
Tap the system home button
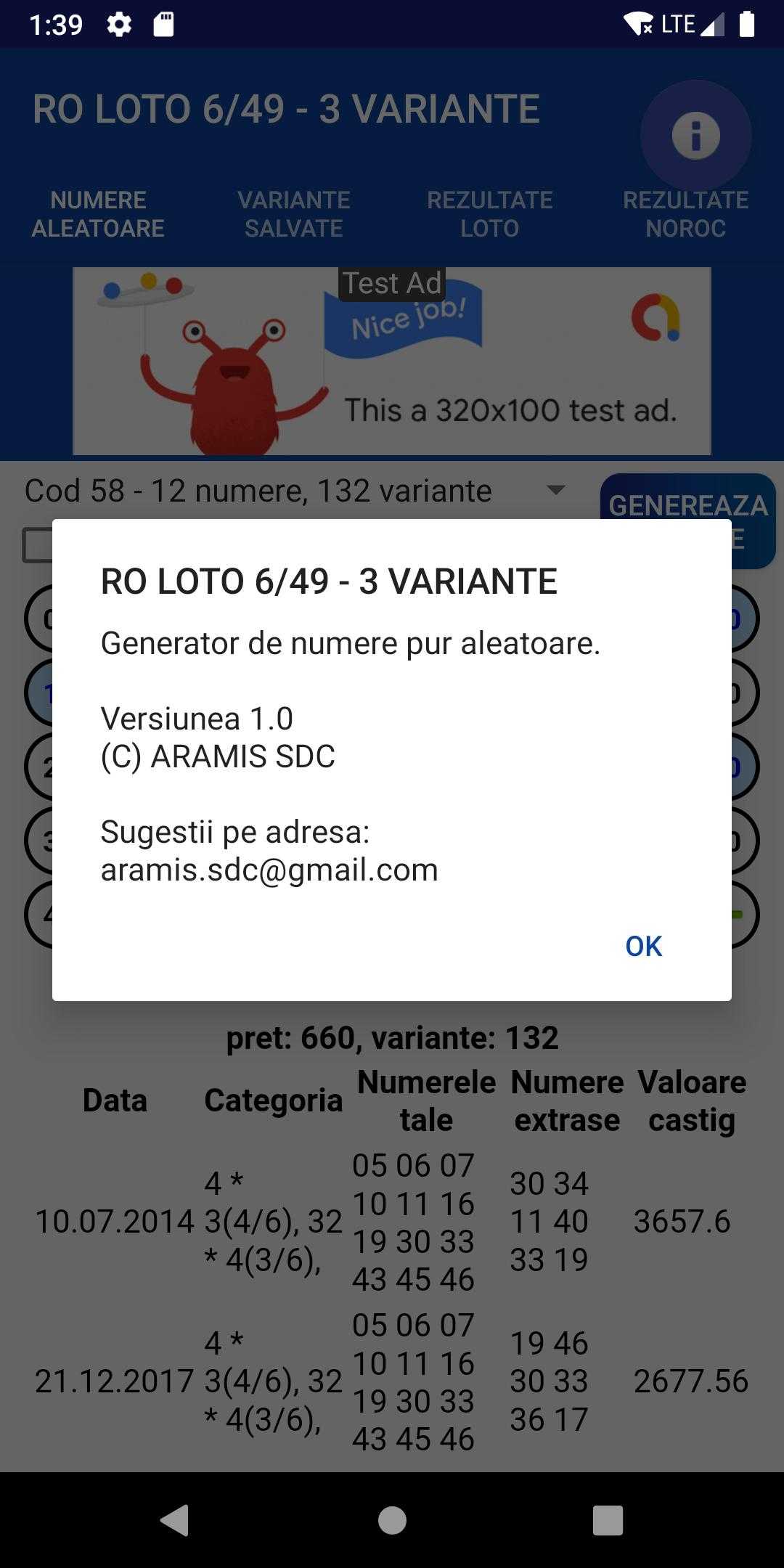[392, 1520]
